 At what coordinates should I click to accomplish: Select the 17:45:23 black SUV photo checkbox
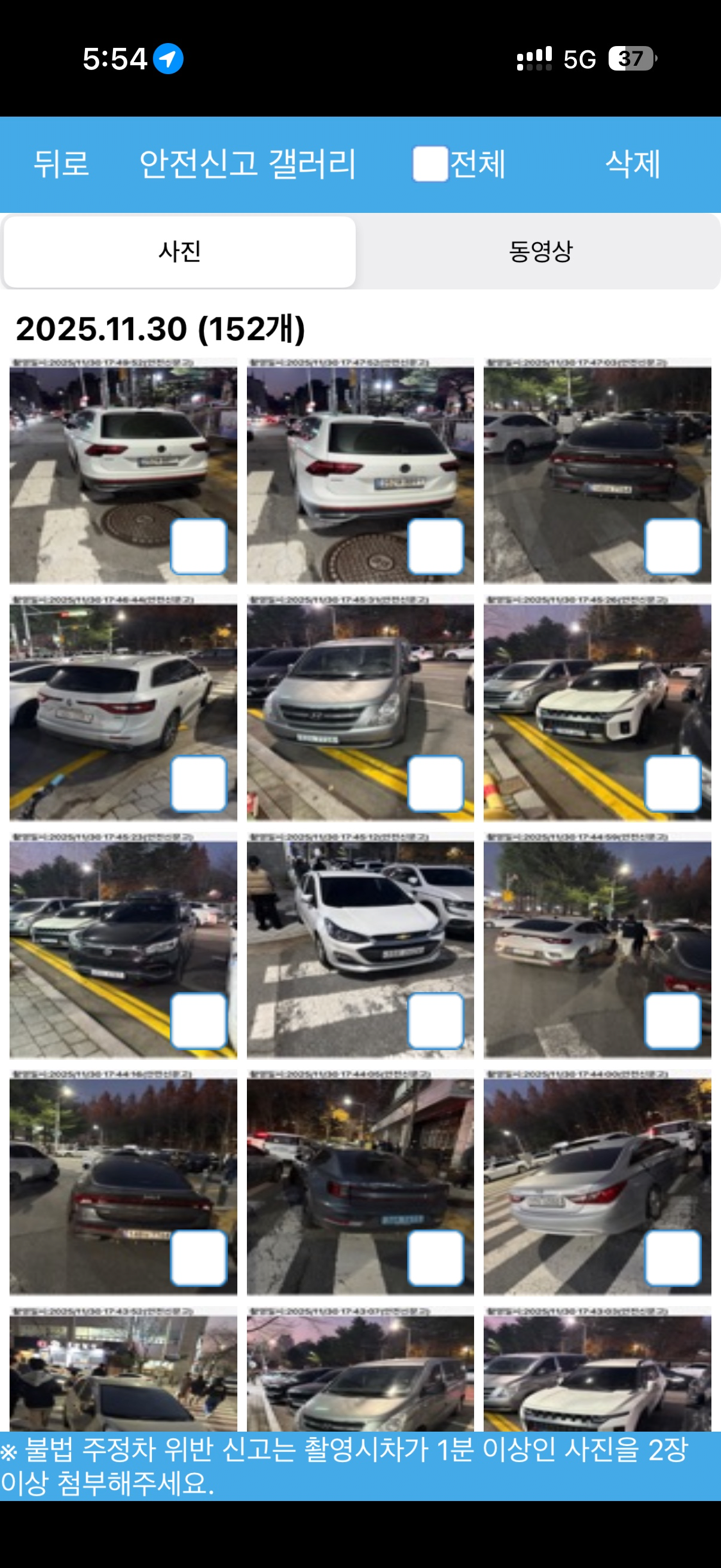coord(198,1021)
